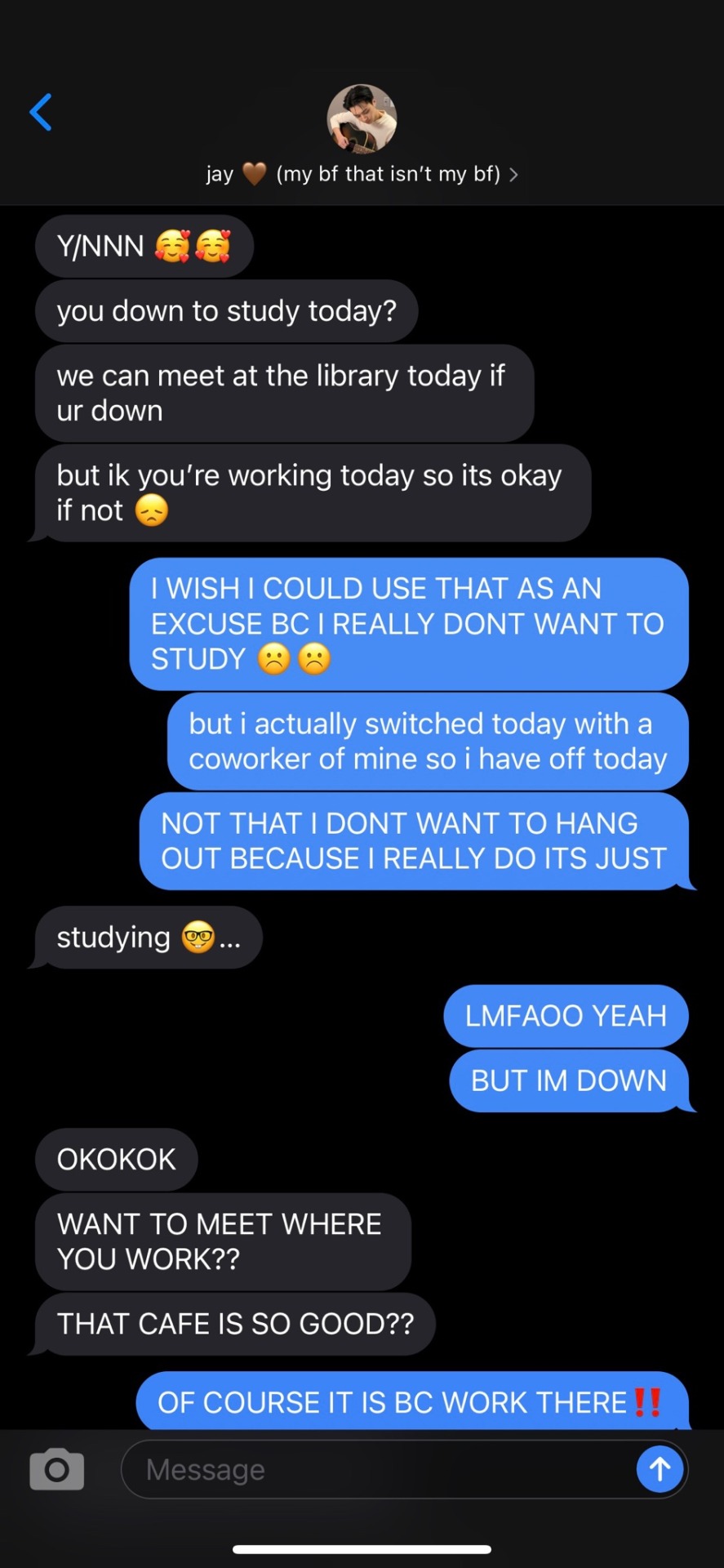Open contact details via jay's name chevron

pos(513,175)
